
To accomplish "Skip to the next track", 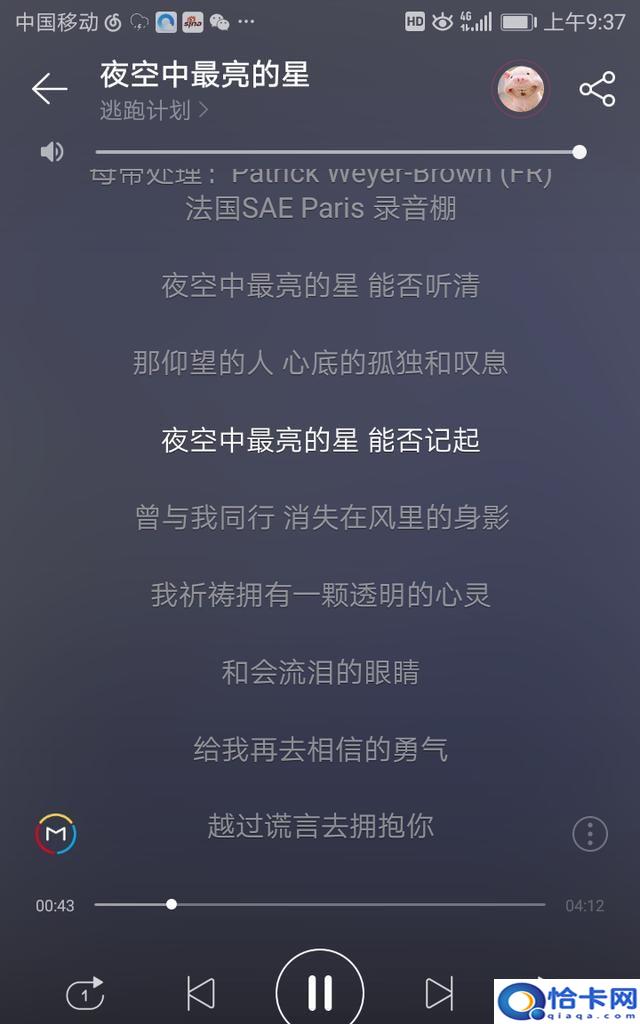I will (x=439, y=993).
